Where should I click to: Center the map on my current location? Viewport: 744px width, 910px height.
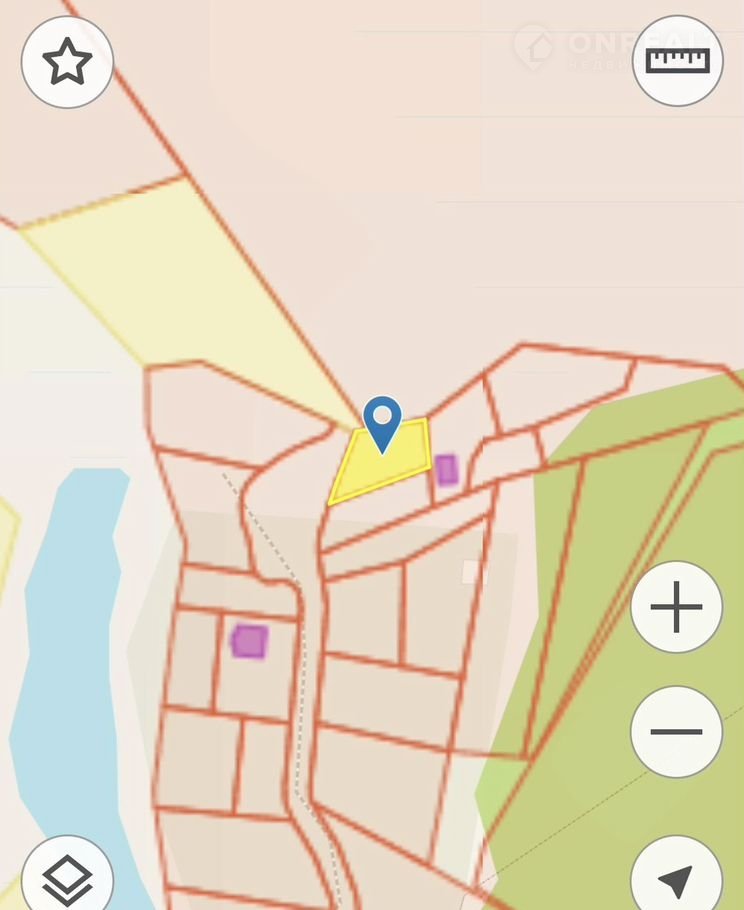(676, 878)
